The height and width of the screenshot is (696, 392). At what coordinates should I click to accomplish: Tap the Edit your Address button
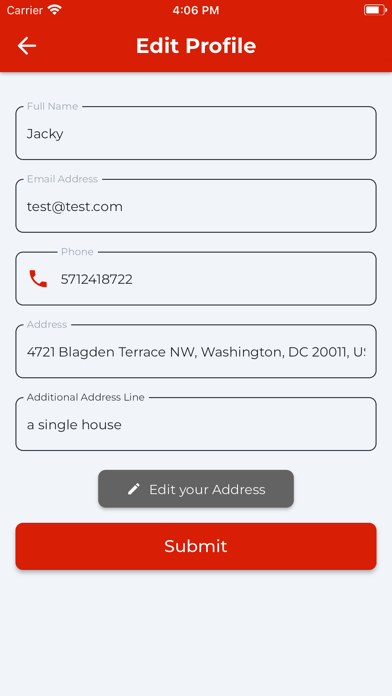point(196,489)
